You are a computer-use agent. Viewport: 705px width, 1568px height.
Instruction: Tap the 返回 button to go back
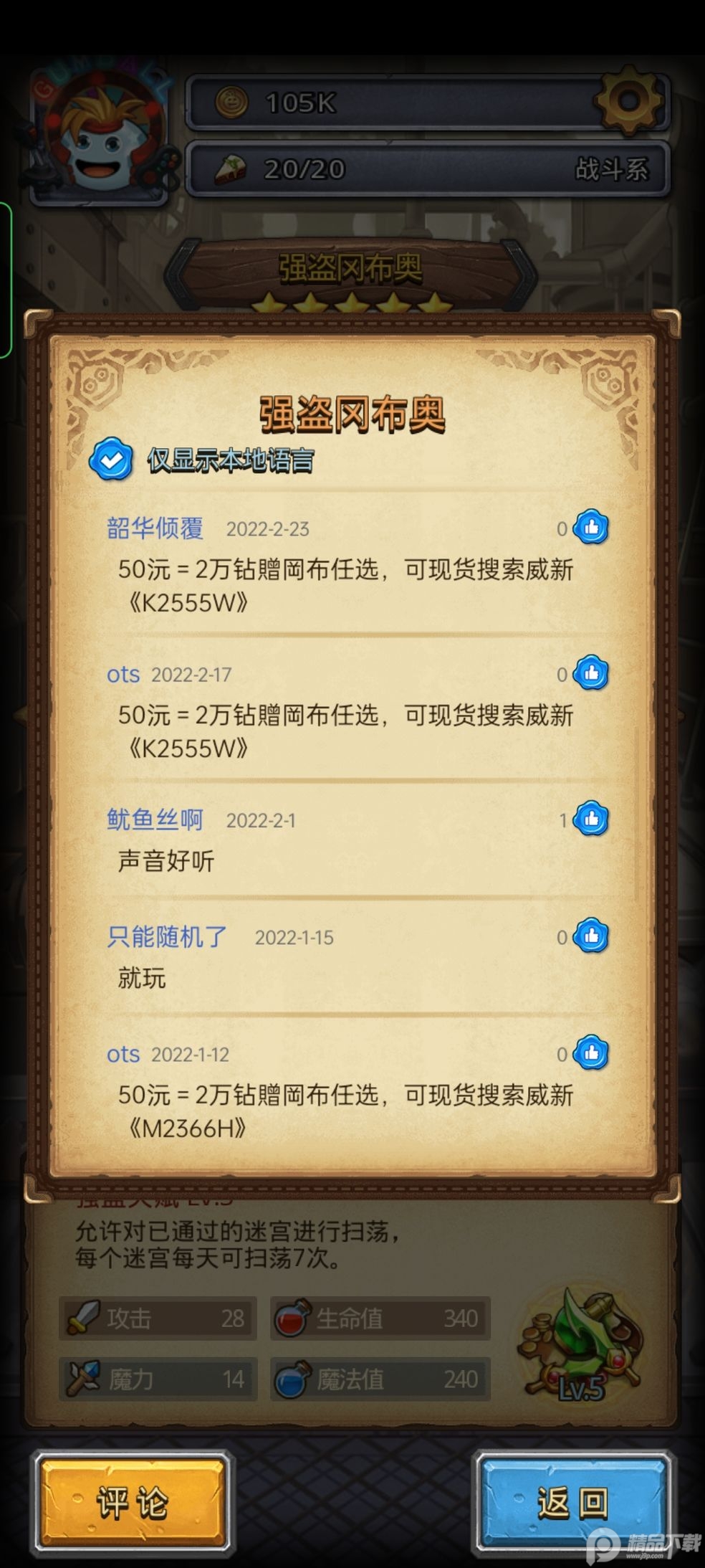[572, 1502]
